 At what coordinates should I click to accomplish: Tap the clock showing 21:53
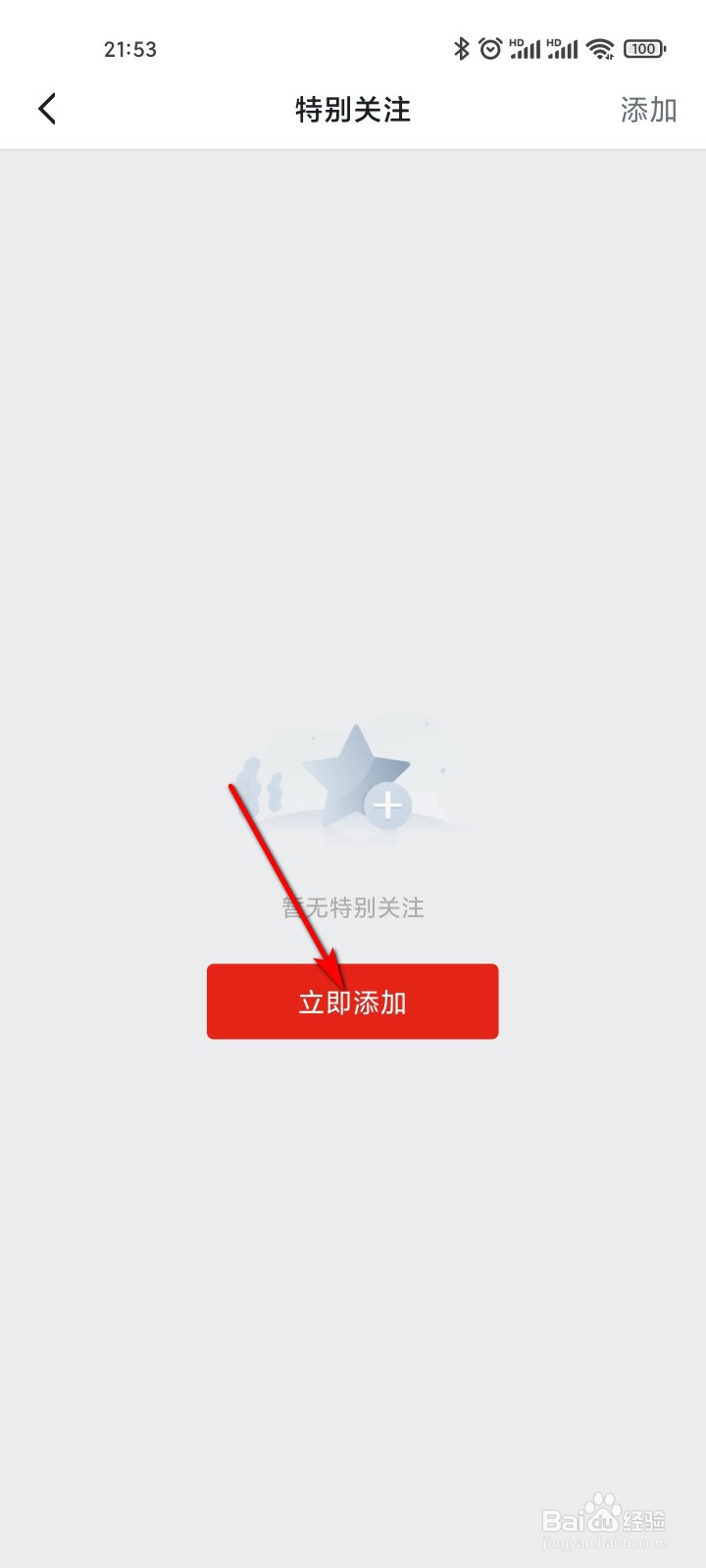[130, 49]
